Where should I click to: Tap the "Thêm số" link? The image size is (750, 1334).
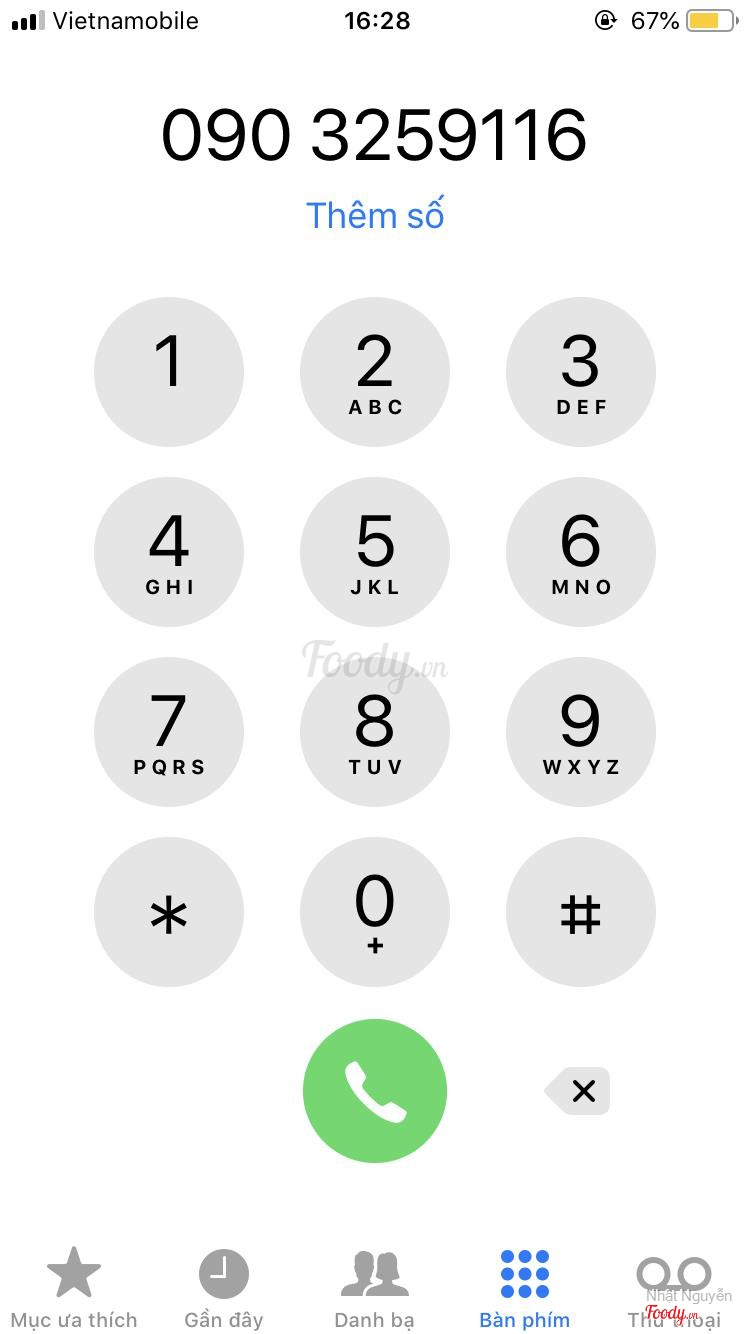[x=375, y=216]
